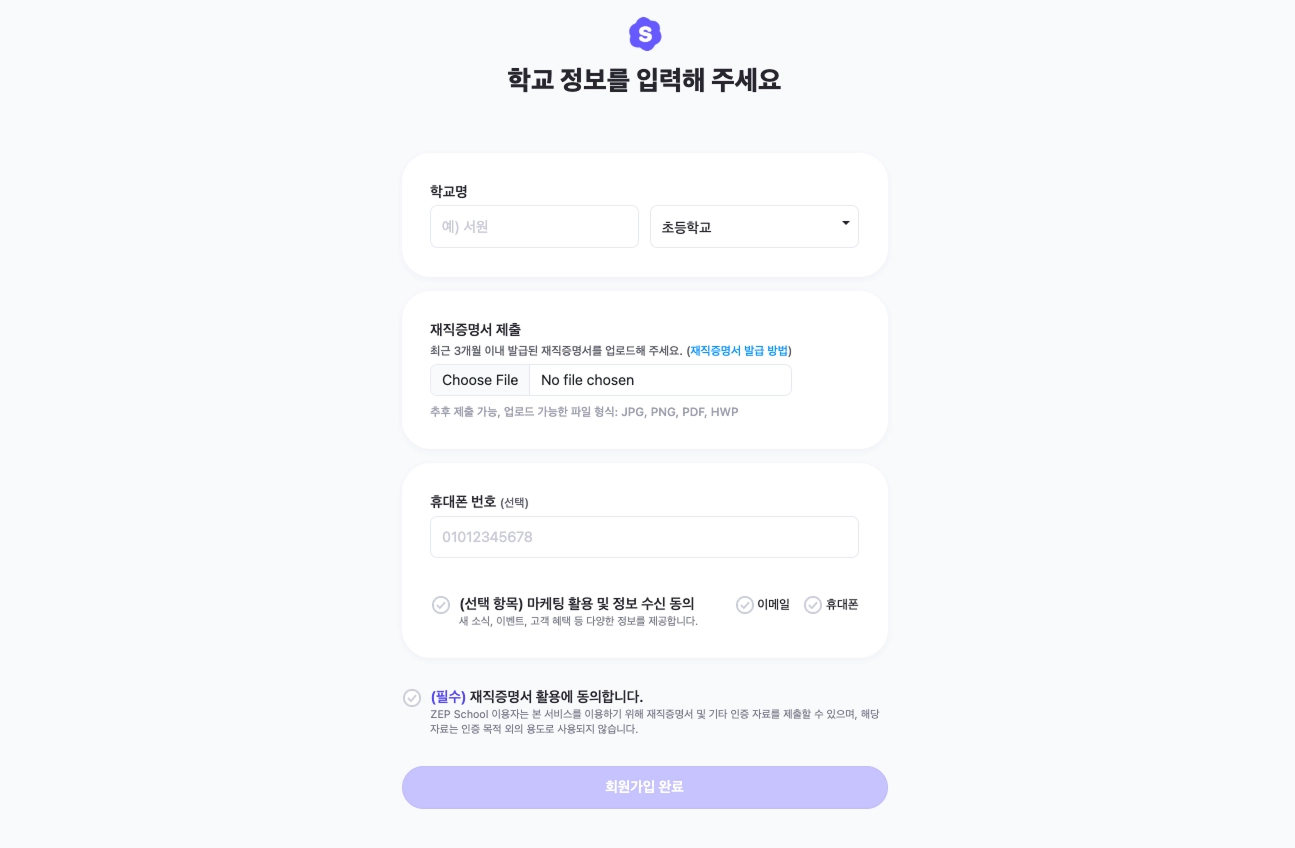Select the 이메일 marketing option

point(745,605)
